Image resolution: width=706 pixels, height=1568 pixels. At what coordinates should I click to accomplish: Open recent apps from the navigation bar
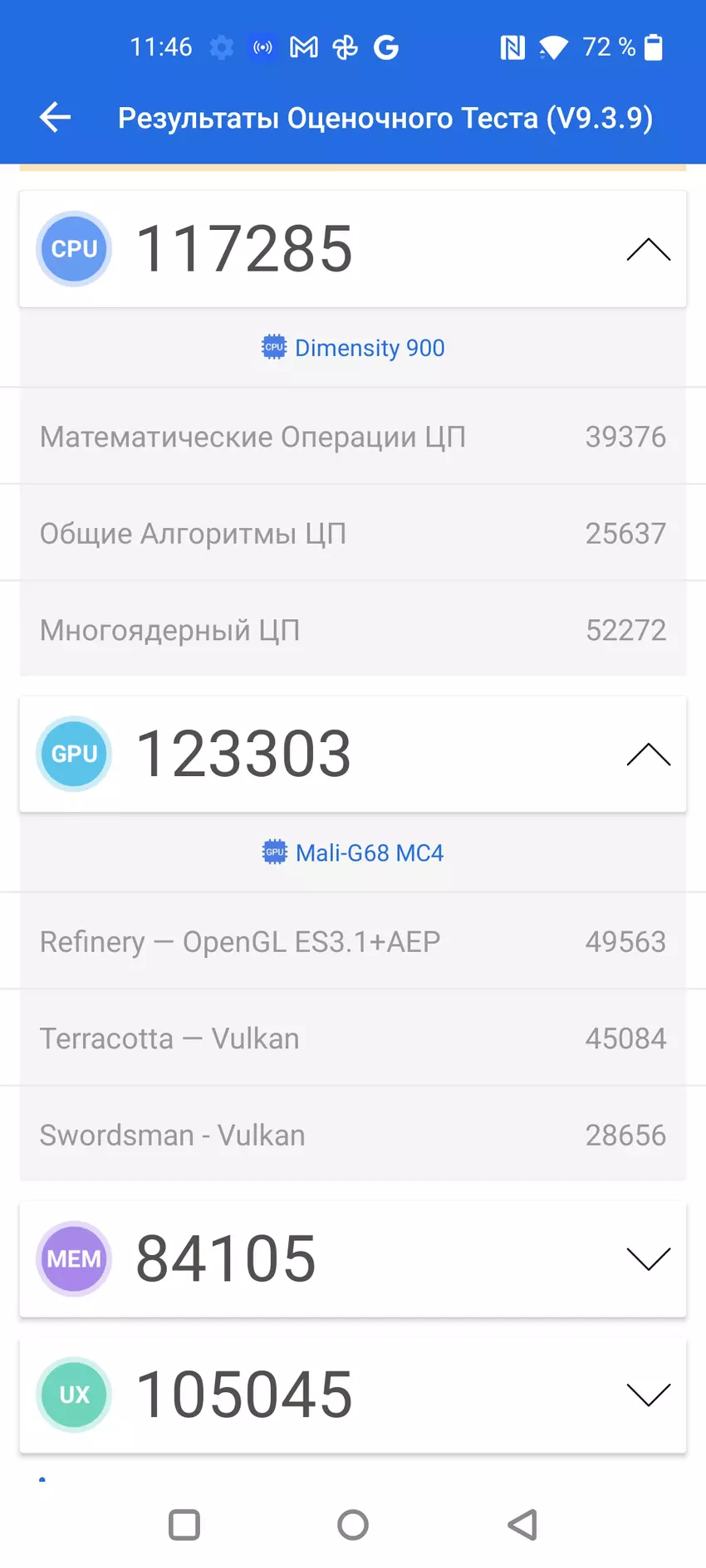click(x=184, y=1524)
